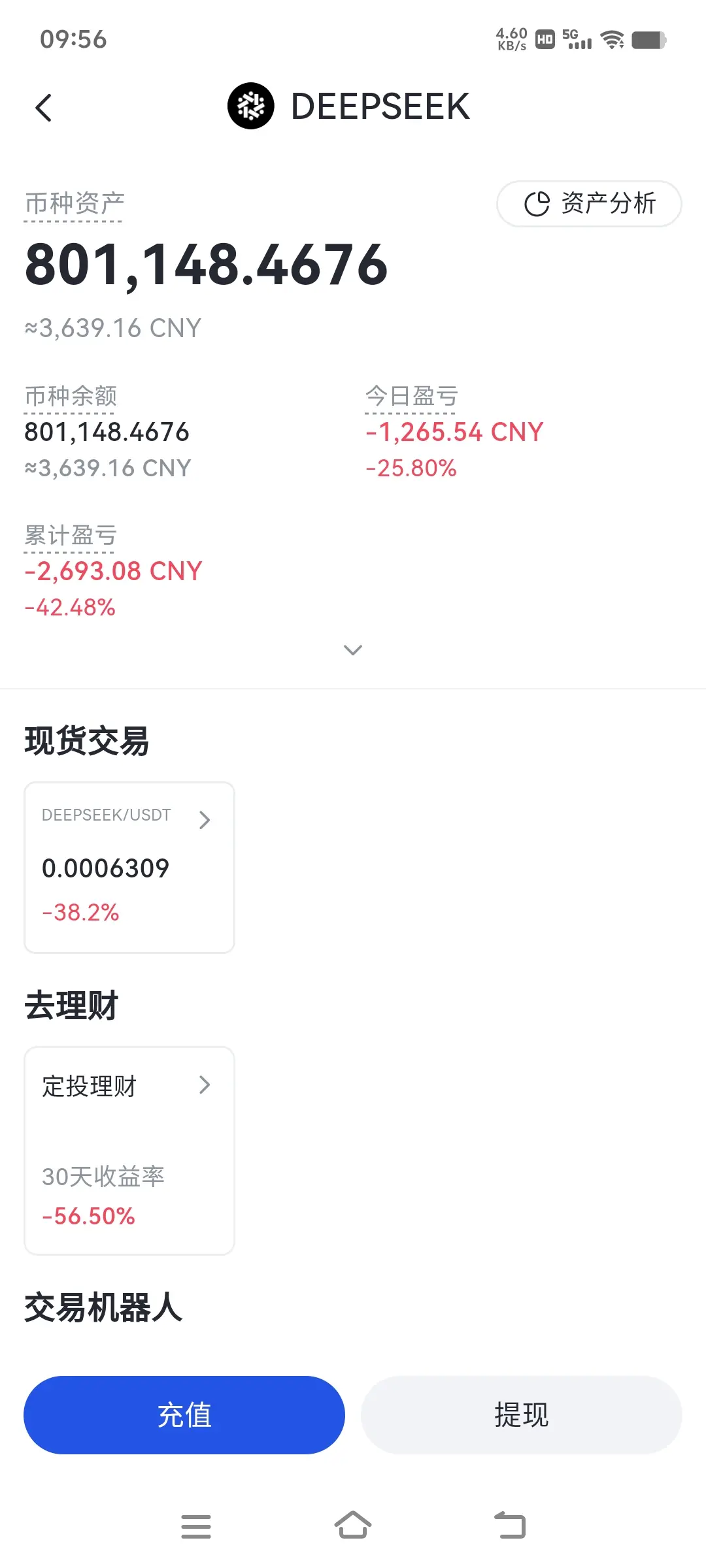Viewport: 706px width, 1568px height.
Task: Show the 币种余额 explanation
Action: 71,396
